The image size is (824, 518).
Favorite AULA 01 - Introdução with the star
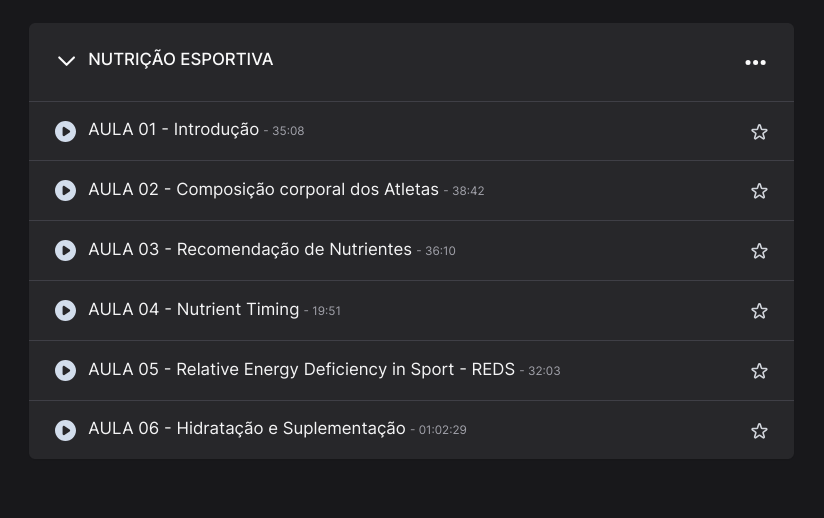coord(759,132)
